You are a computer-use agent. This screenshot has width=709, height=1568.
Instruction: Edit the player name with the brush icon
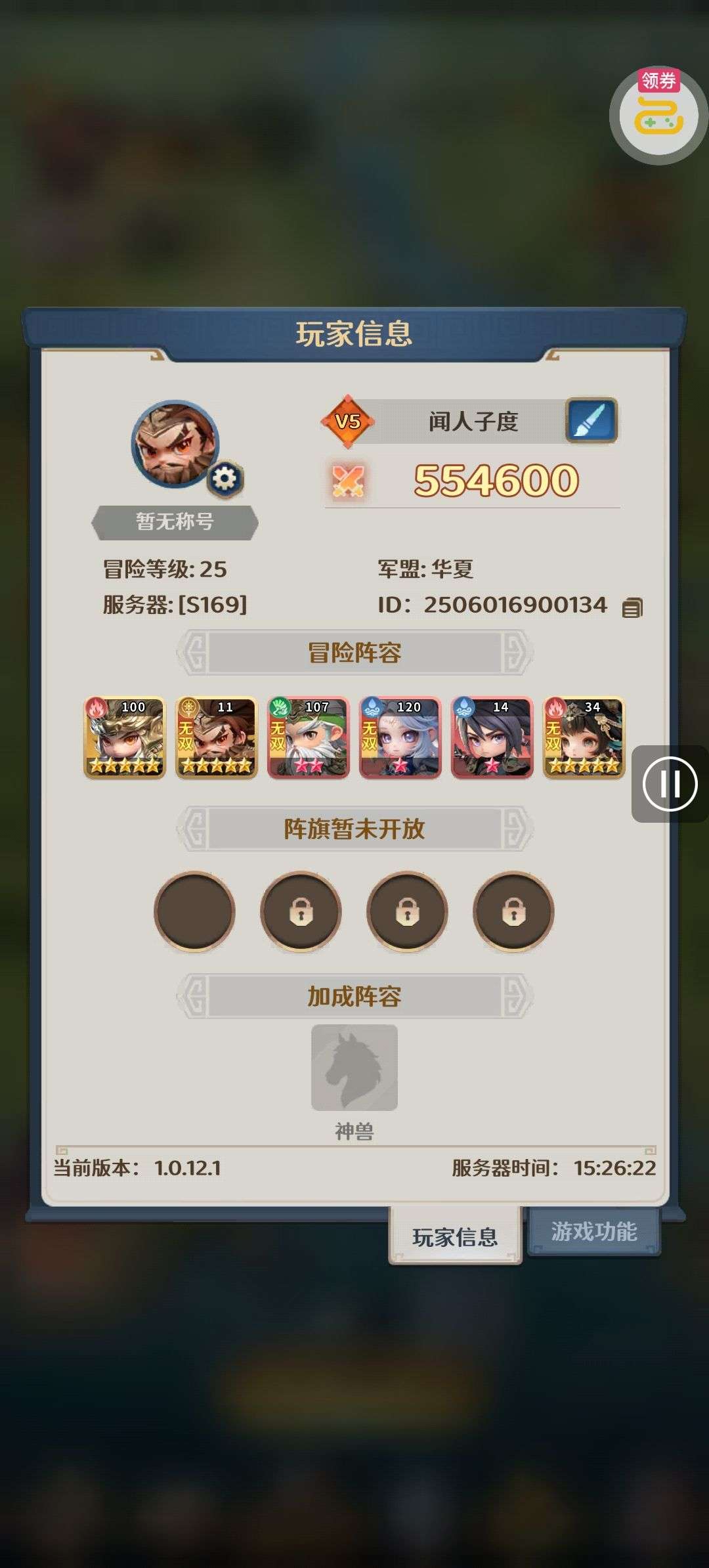[591, 420]
